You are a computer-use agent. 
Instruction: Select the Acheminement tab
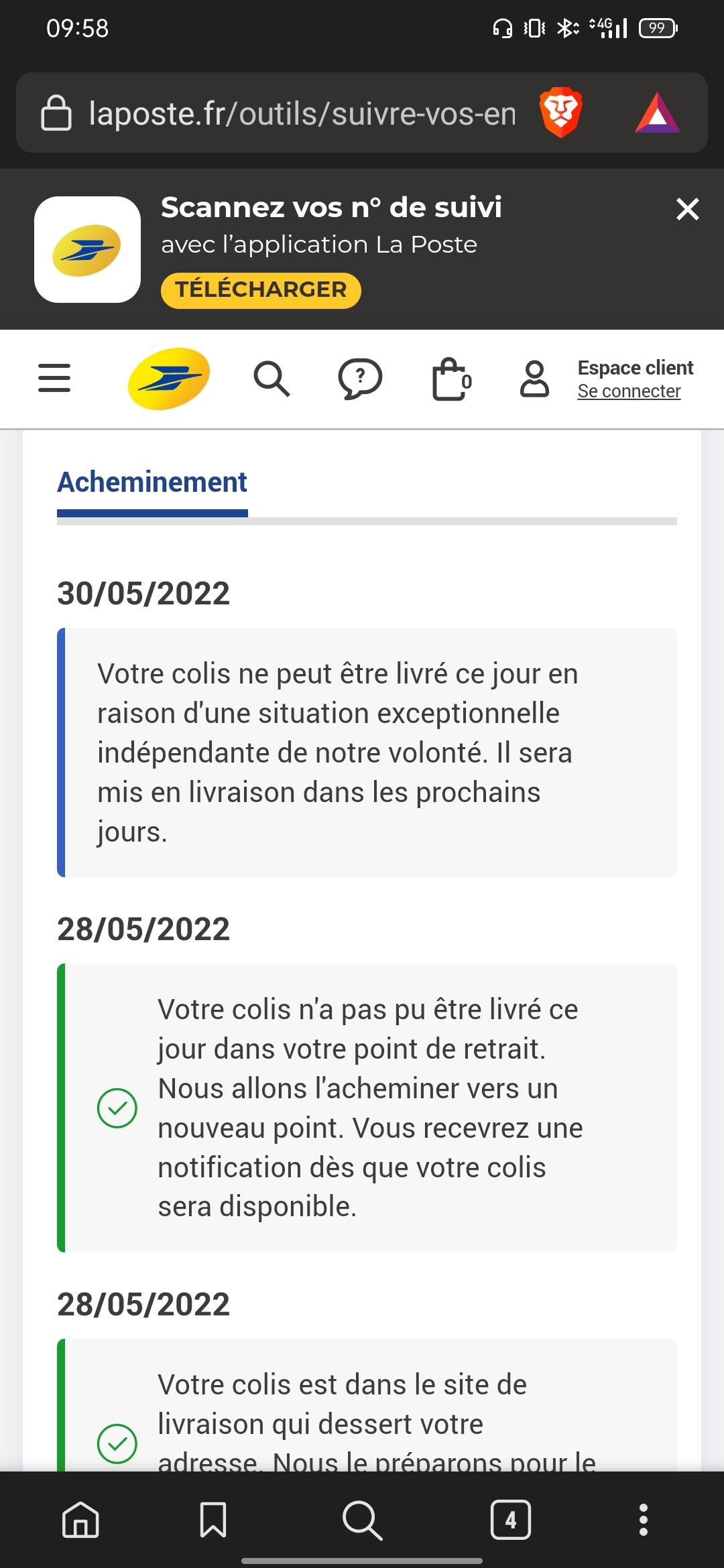[x=152, y=482]
